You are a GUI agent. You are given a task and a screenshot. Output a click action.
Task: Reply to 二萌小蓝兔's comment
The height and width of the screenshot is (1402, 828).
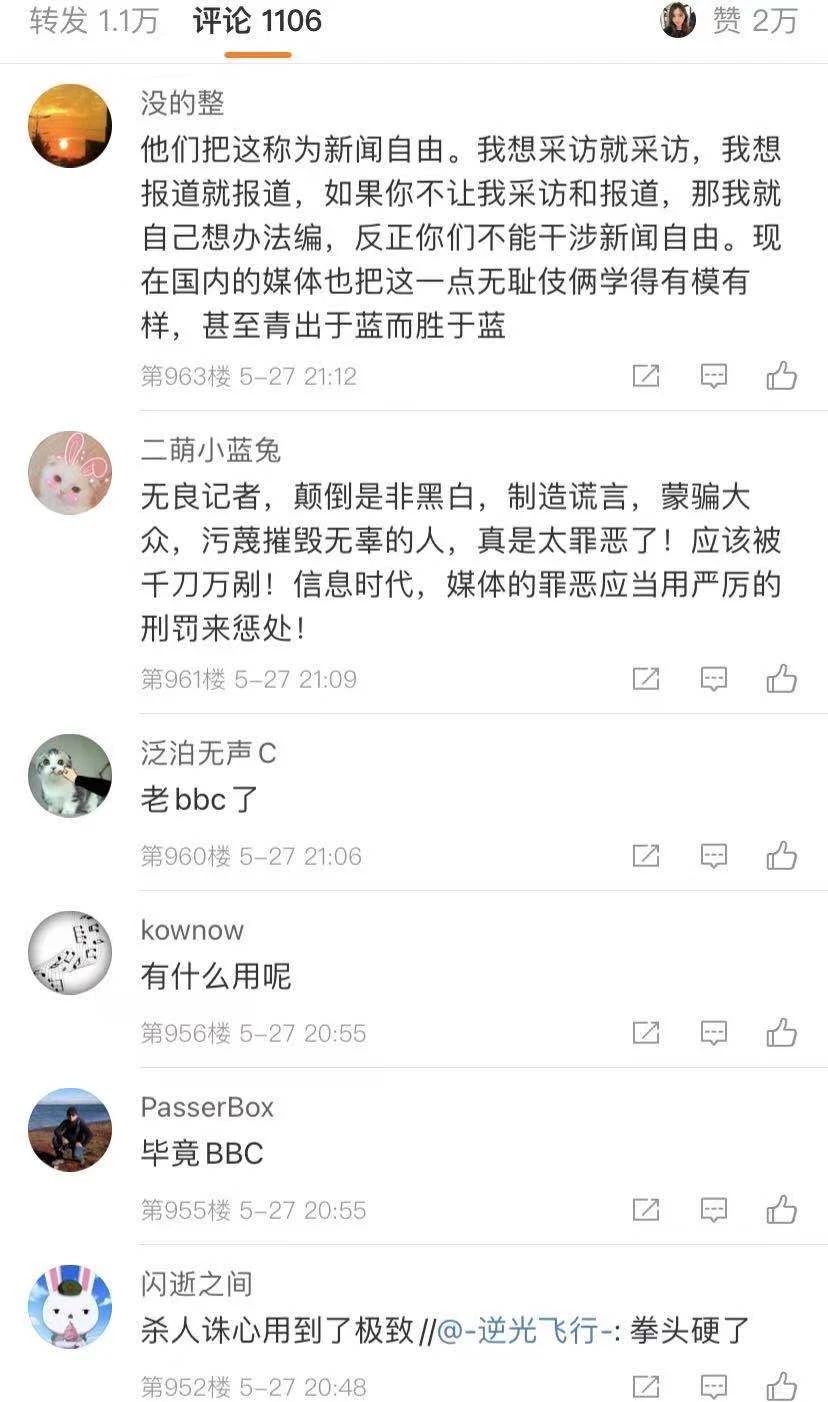713,680
